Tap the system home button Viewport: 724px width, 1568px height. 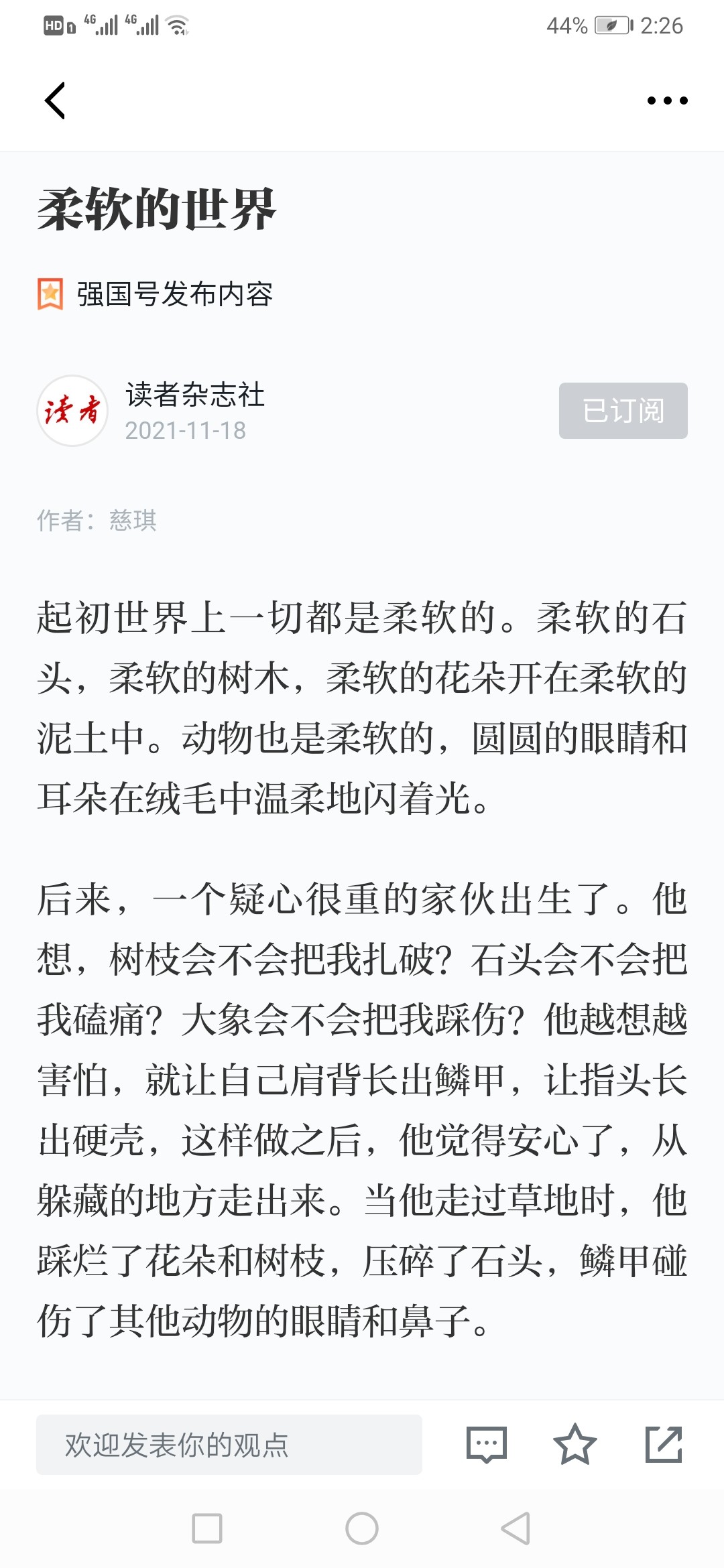pyautogui.click(x=362, y=1528)
